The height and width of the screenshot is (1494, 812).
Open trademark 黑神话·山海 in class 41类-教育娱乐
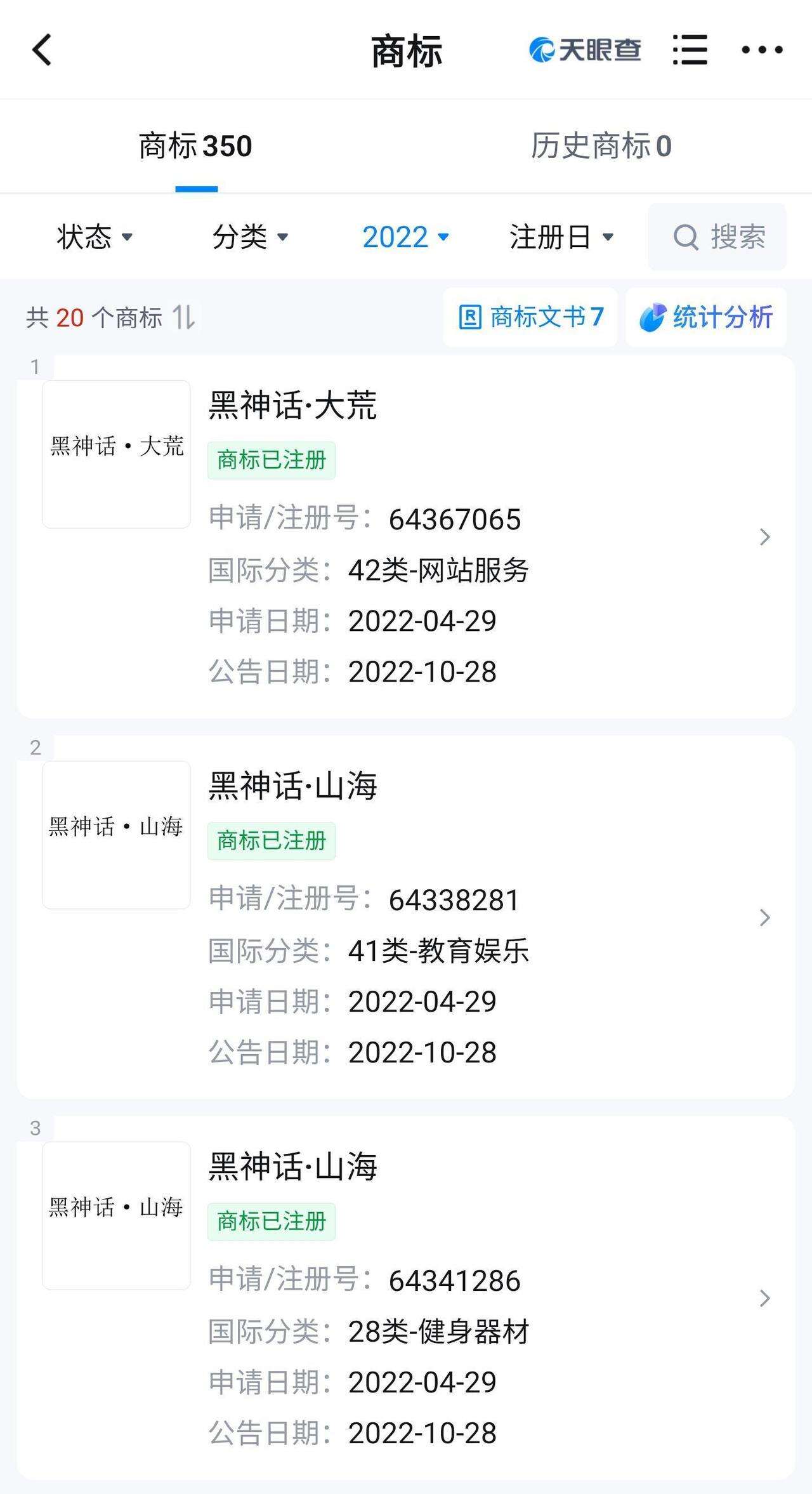coord(406,917)
